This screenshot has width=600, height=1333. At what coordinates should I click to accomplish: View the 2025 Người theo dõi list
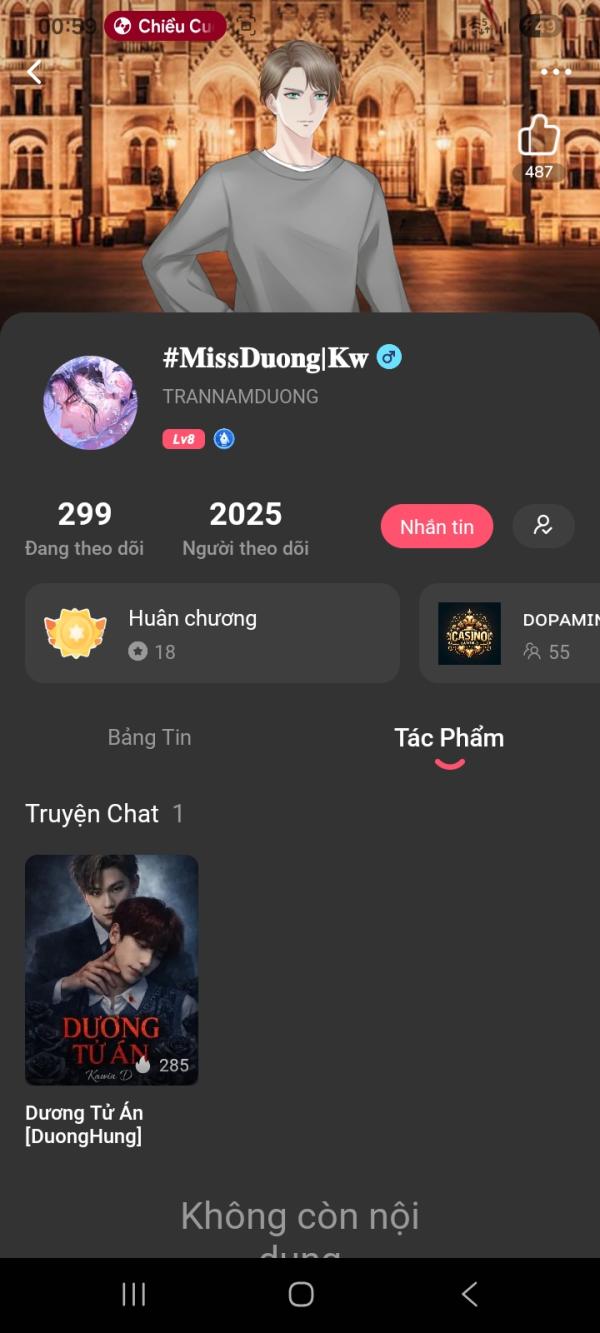click(x=246, y=528)
